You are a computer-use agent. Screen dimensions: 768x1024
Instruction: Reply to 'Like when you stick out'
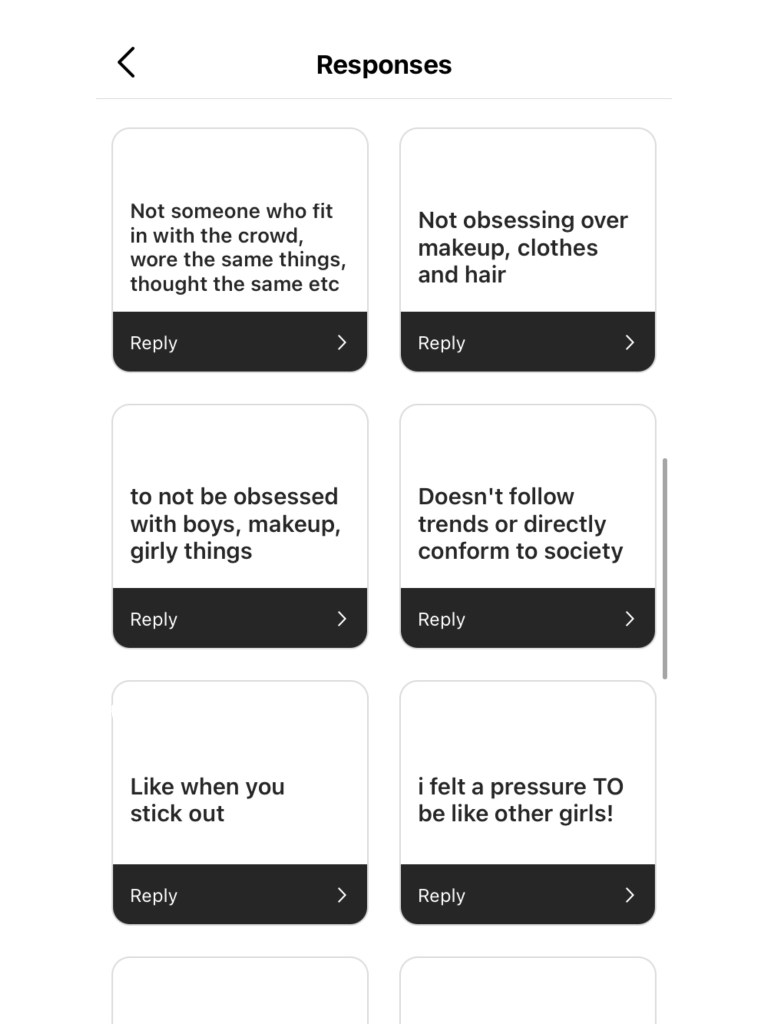point(239,895)
